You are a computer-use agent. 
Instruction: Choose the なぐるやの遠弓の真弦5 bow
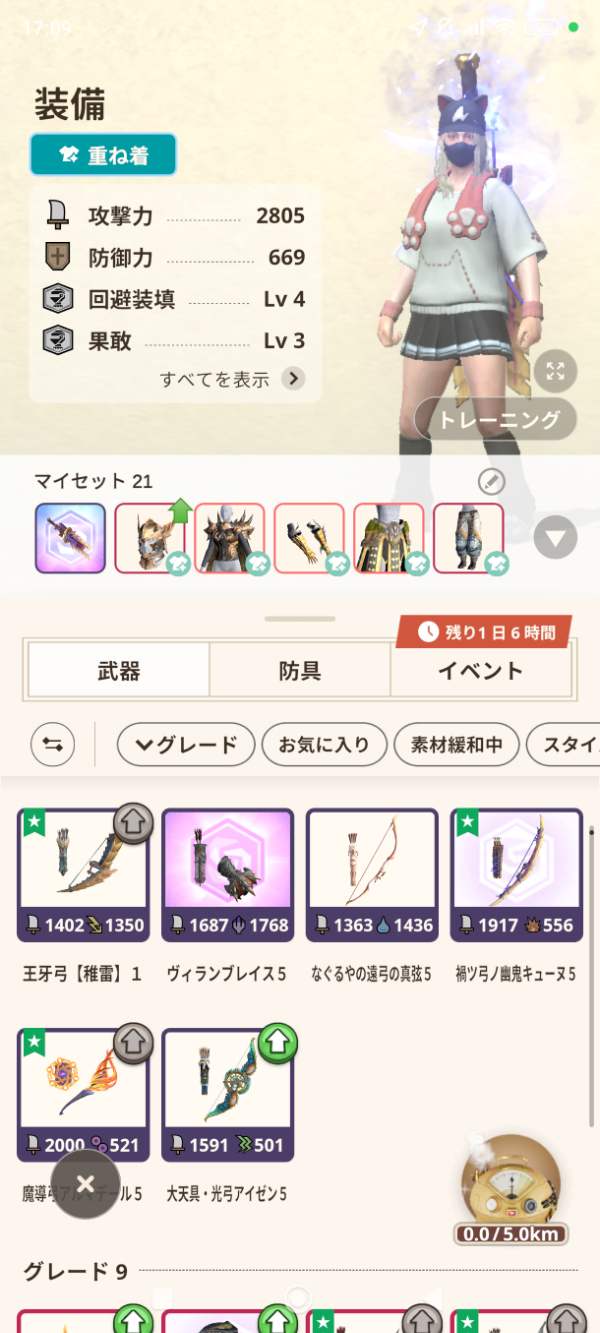(x=371, y=875)
